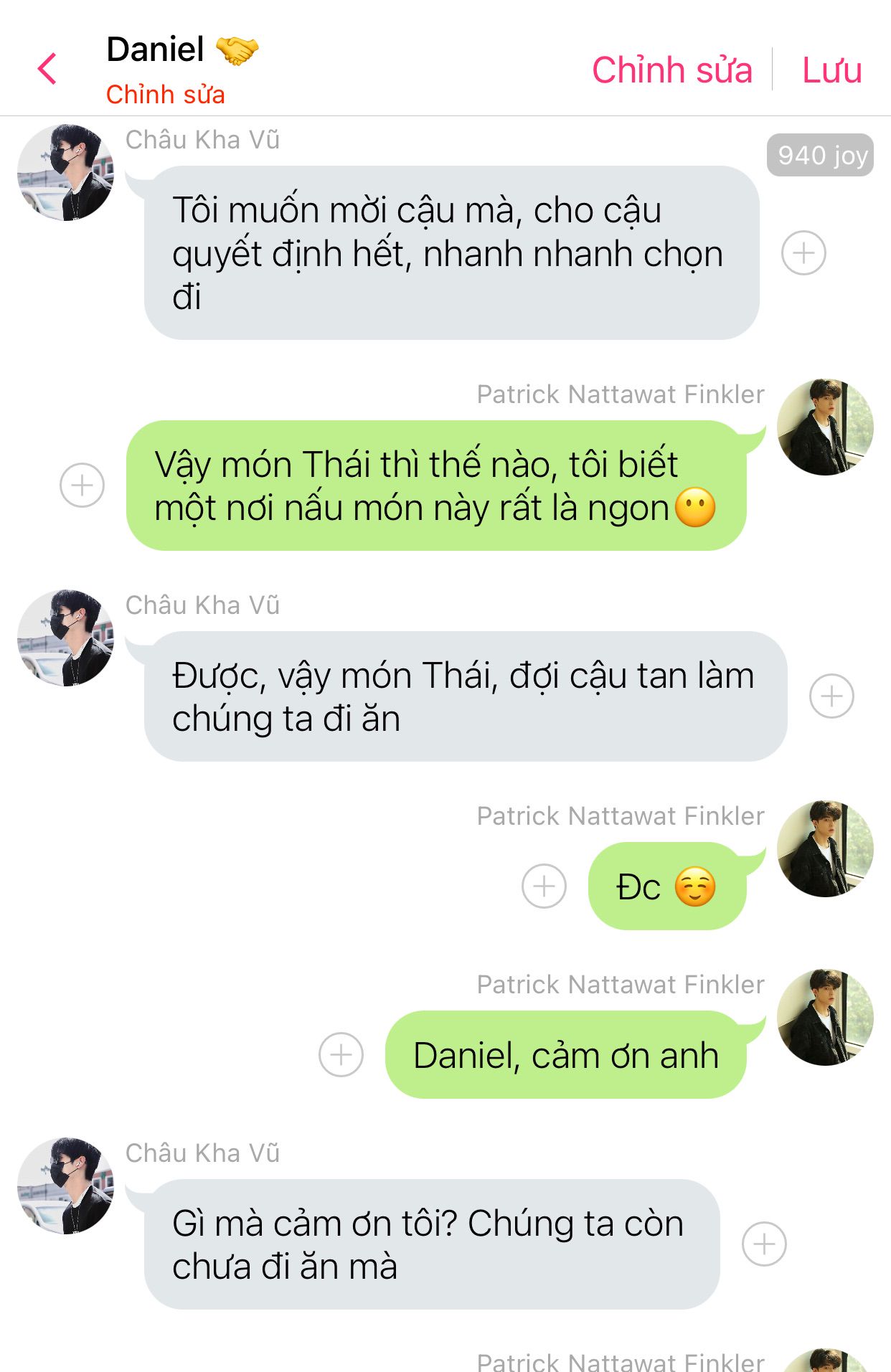Tap plus beside "Tôi muốn mời cậu mà" message
Screen dimensions: 891x1372
pyautogui.click(x=803, y=253)
